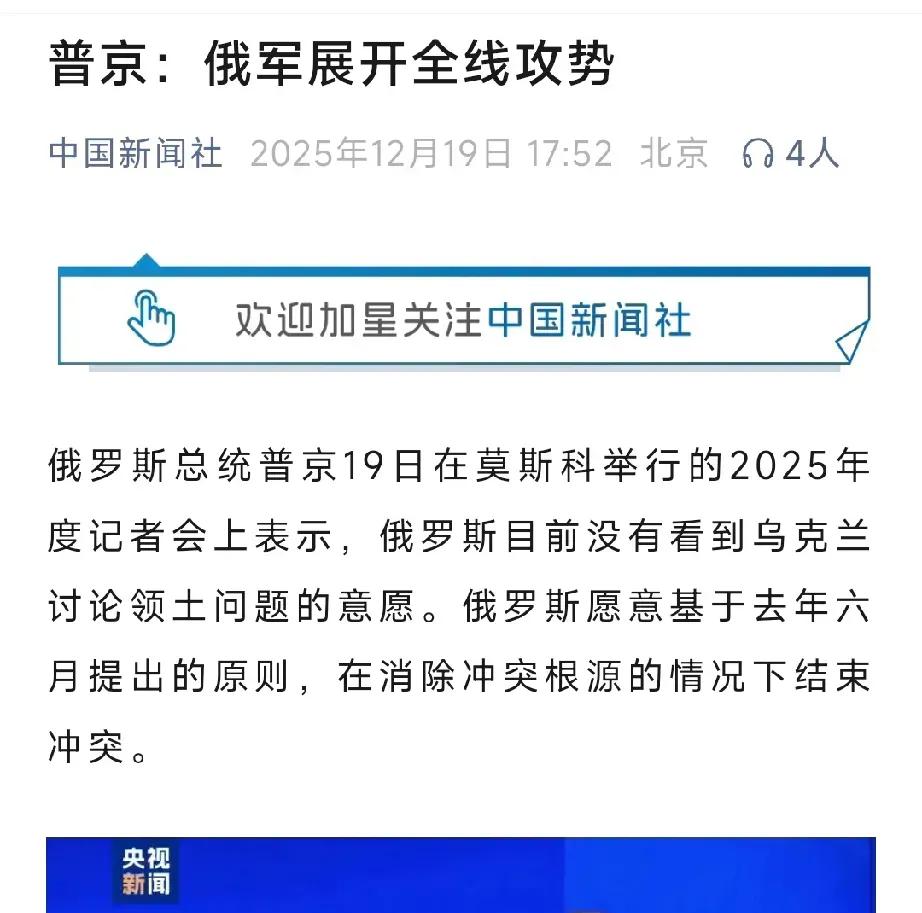Open the 中国新闻社 account name link
Viewport: 922px width, 913px height.
135,153
